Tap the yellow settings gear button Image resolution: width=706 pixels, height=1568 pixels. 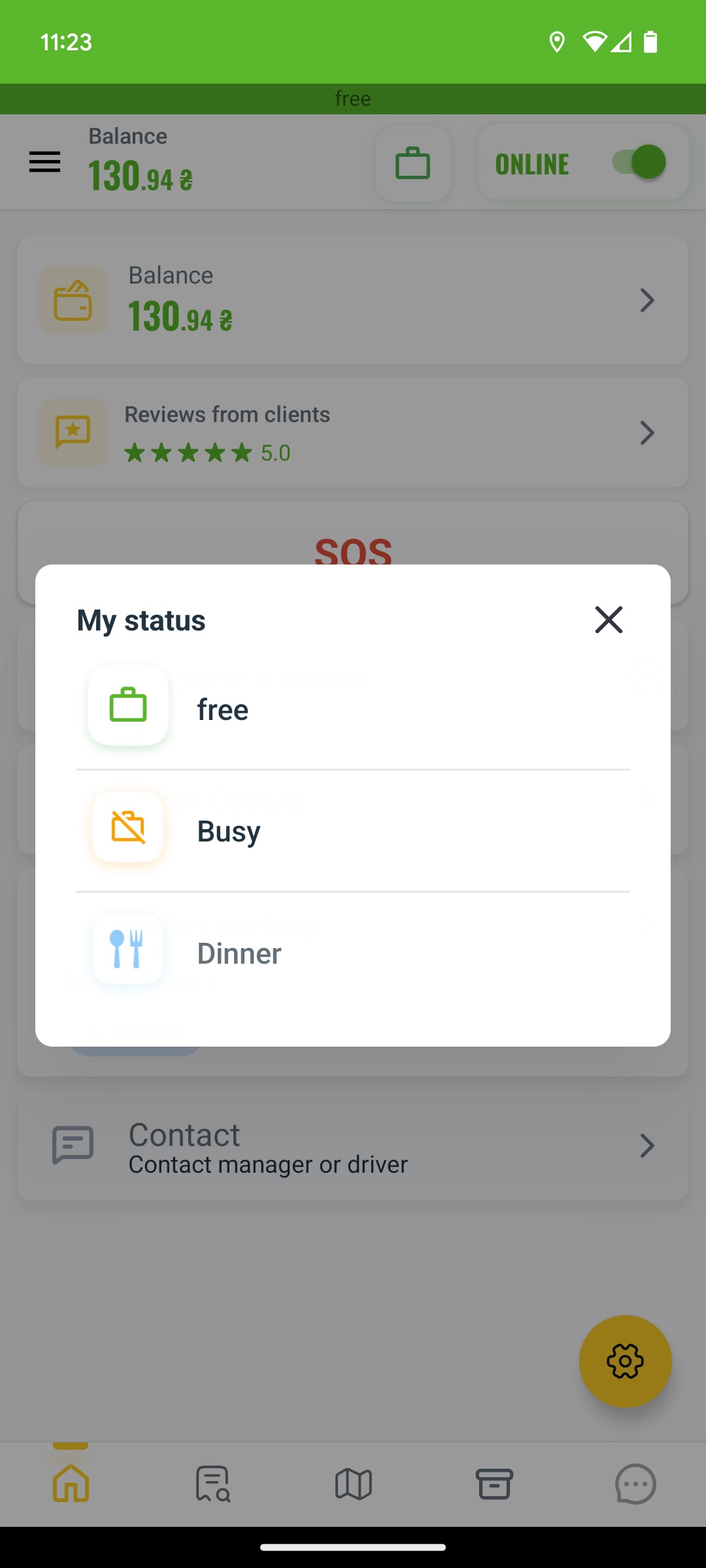pyautogui.click(x=626, y=1362)
